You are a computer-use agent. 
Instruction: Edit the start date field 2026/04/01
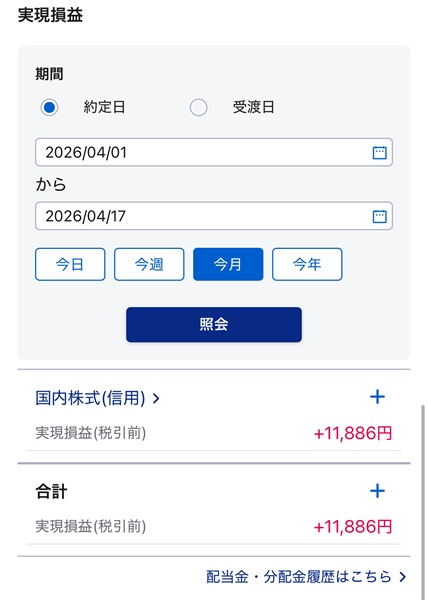(x=214, y=152)
